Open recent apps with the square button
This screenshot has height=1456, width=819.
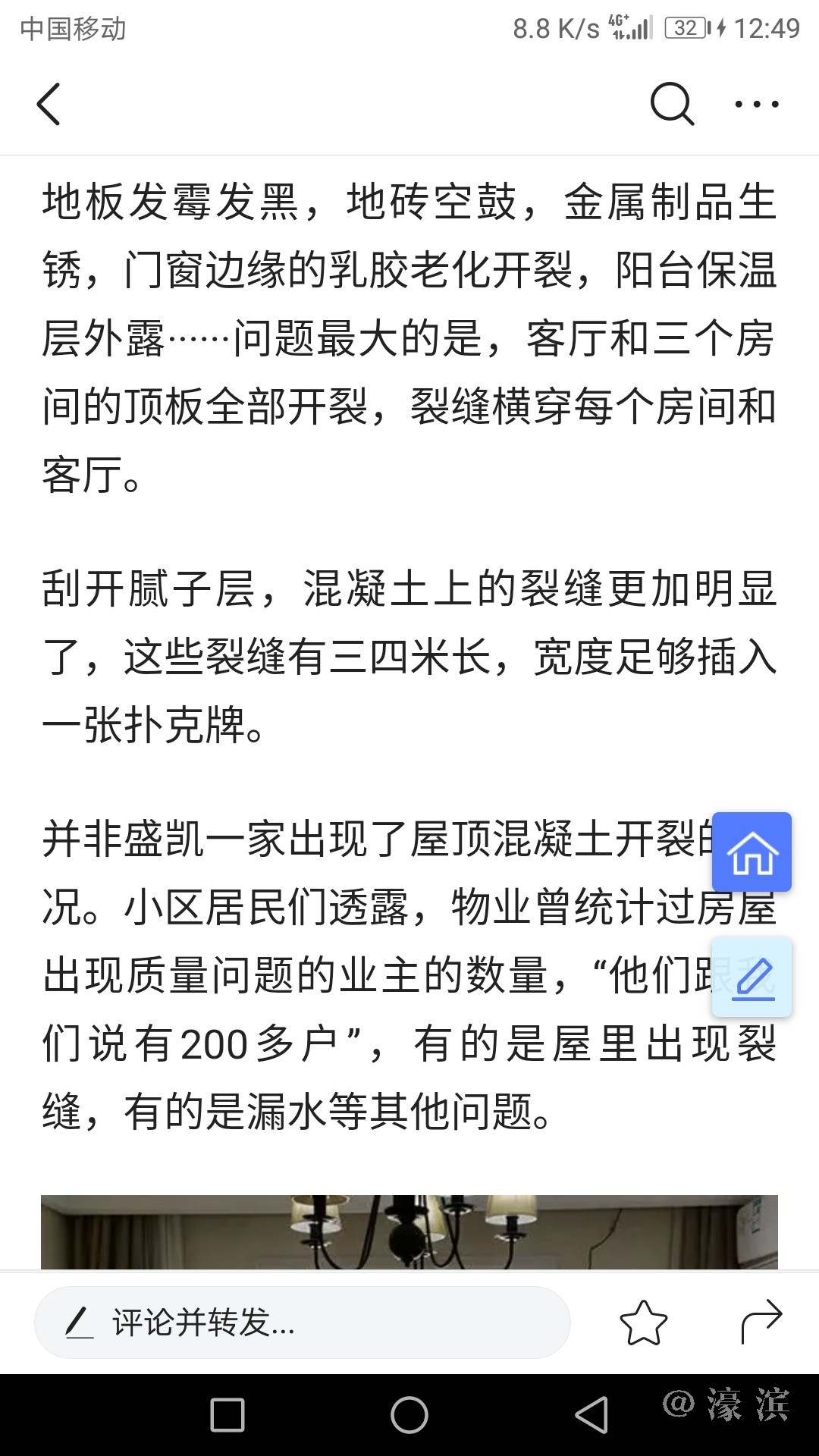[227, 1415]
